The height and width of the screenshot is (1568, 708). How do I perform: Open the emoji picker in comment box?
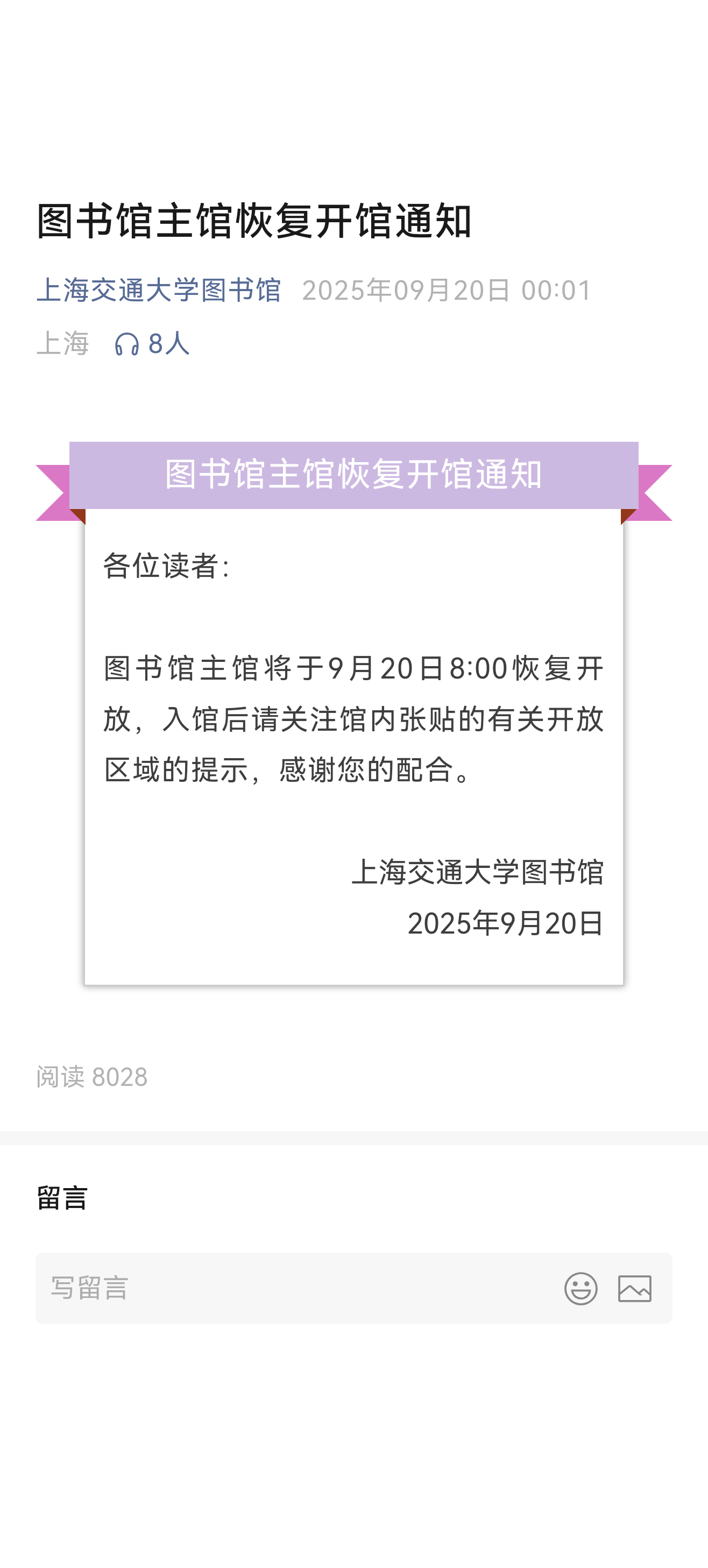[x=580, y=1288]
